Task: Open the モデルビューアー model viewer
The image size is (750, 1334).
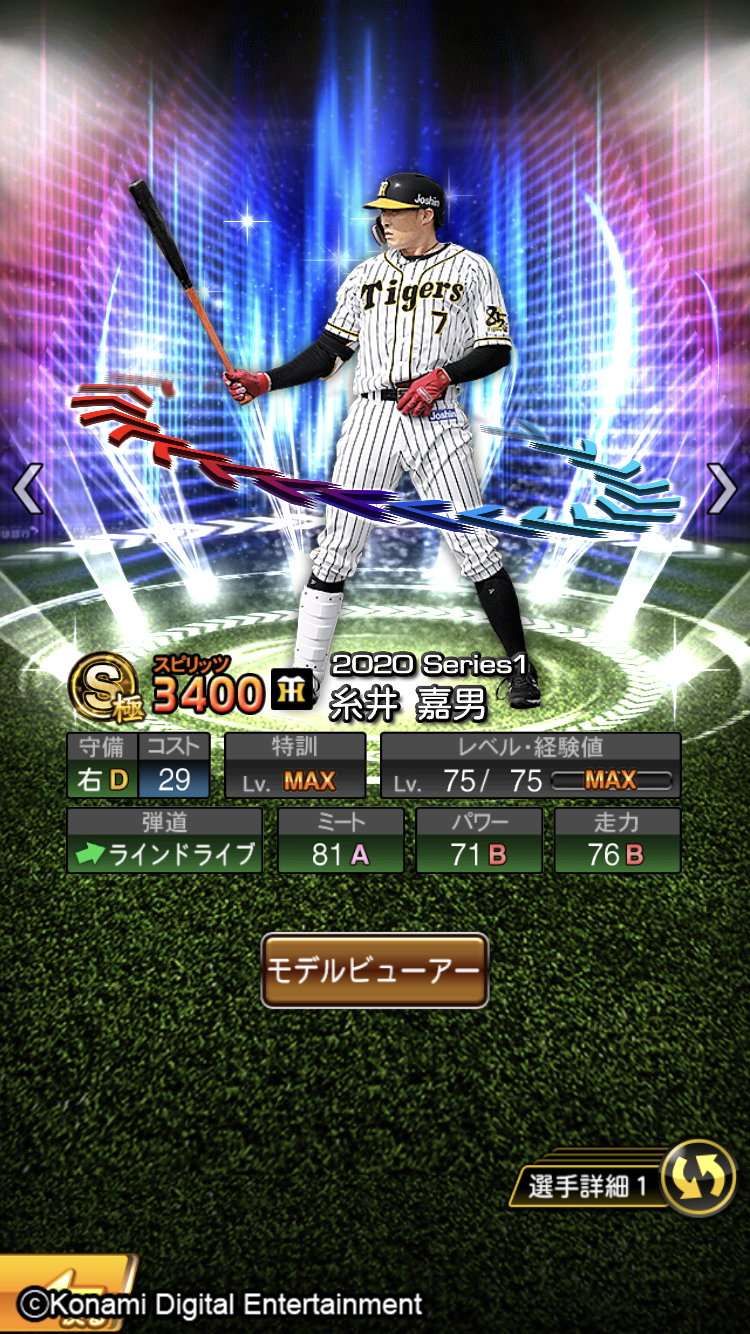Action: point(375,970)
